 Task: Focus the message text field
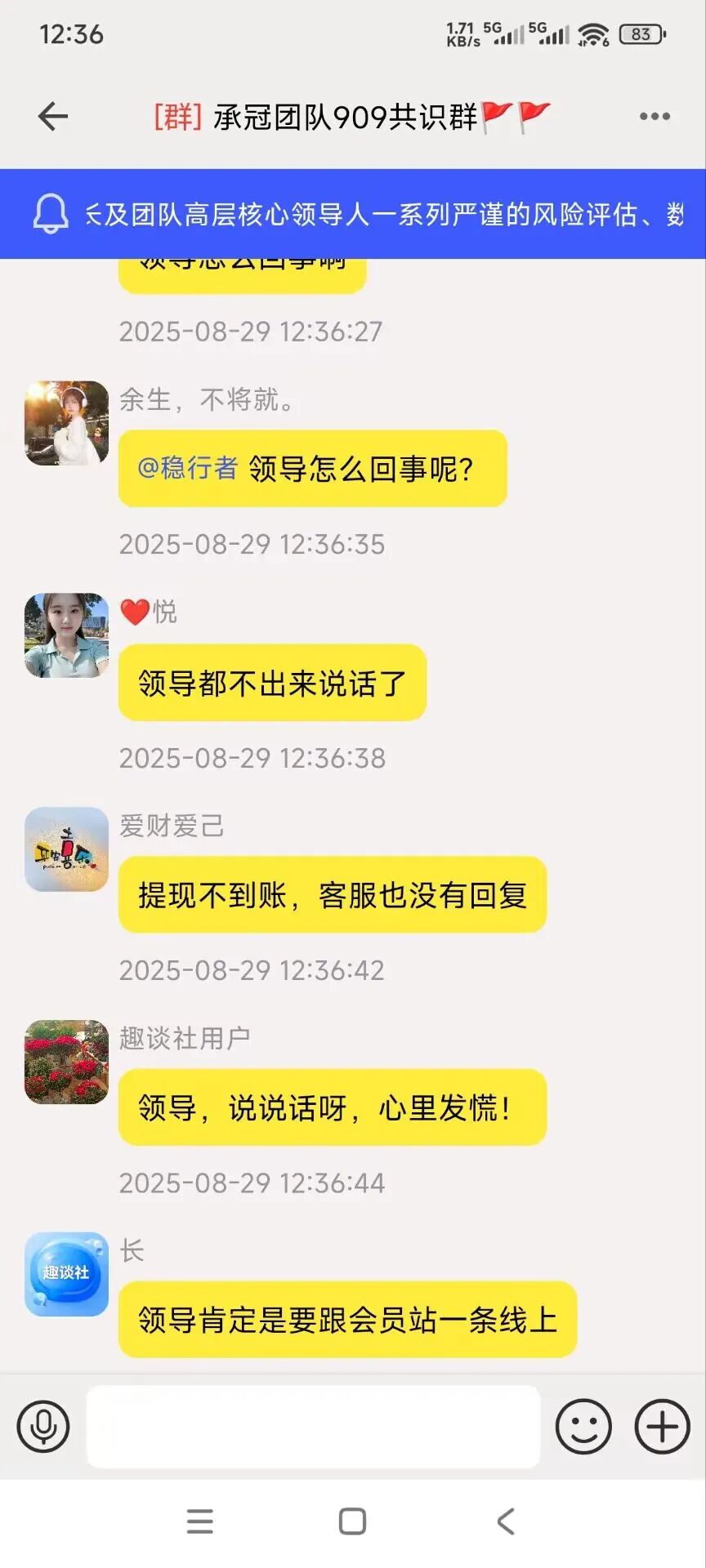(313, 1427)
